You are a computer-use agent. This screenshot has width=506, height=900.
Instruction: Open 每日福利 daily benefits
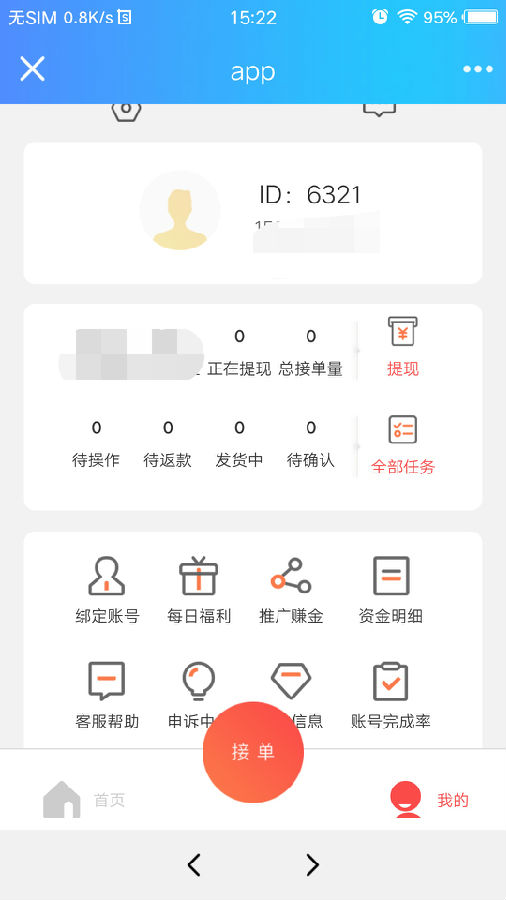tap(198, 591)
